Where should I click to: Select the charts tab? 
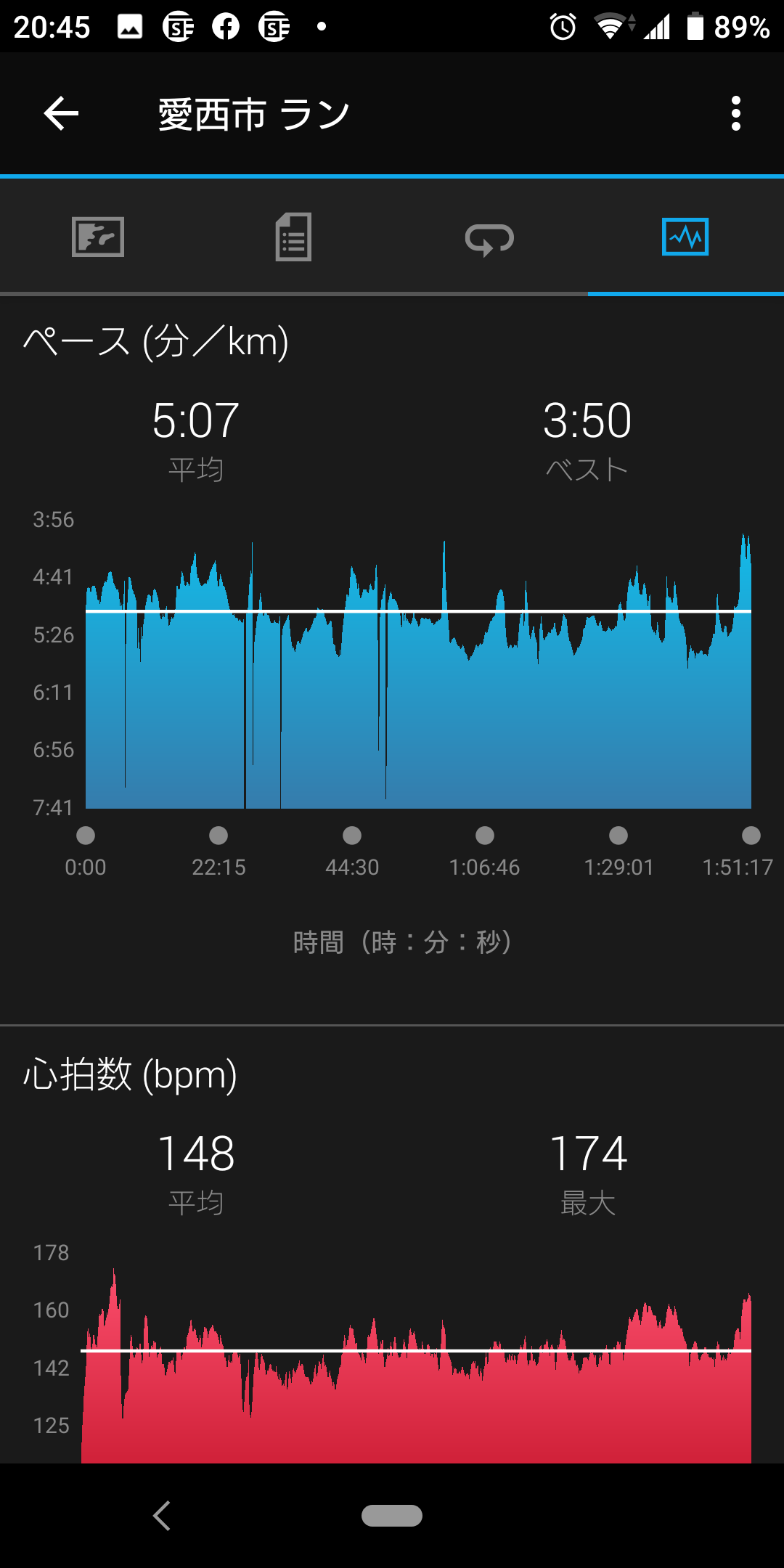coord(685,237)
